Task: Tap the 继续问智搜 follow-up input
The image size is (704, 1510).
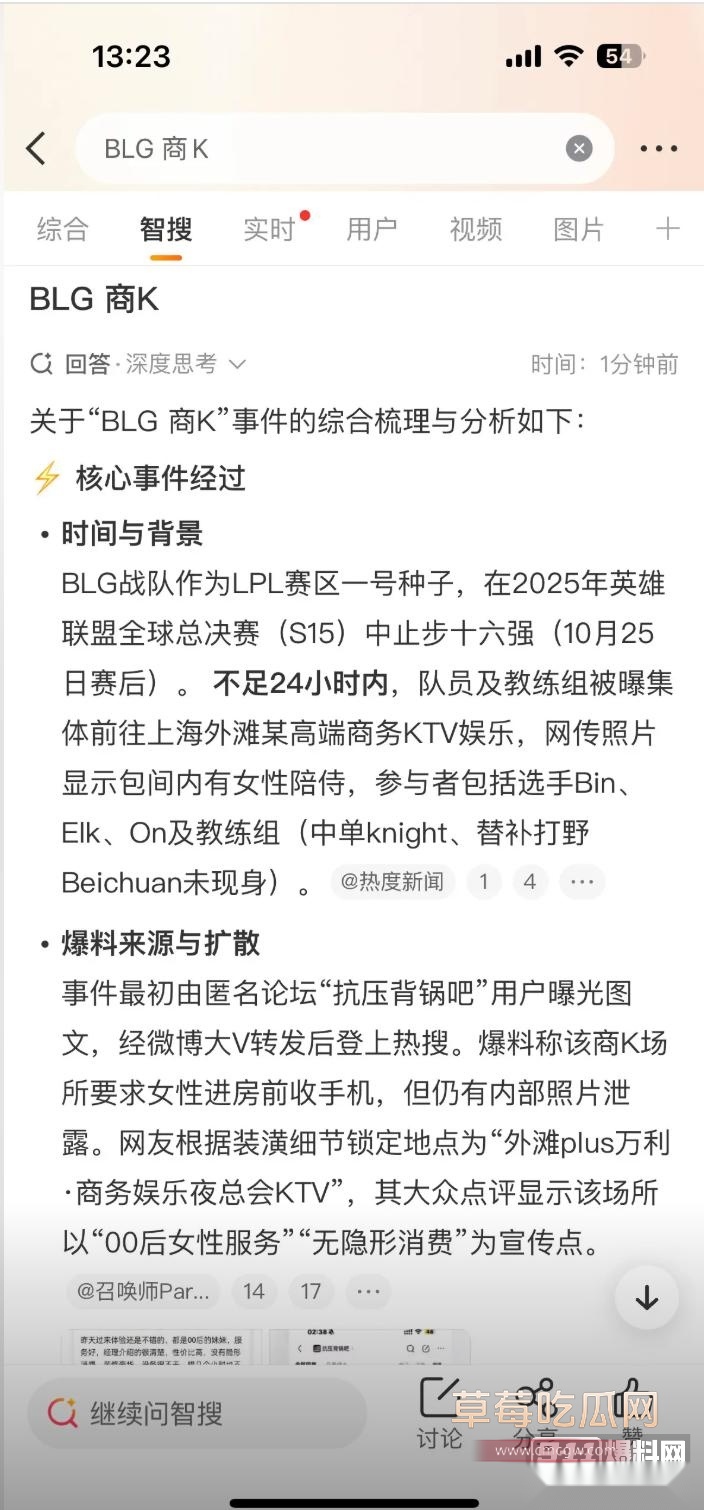Action: click(196, 1413)
